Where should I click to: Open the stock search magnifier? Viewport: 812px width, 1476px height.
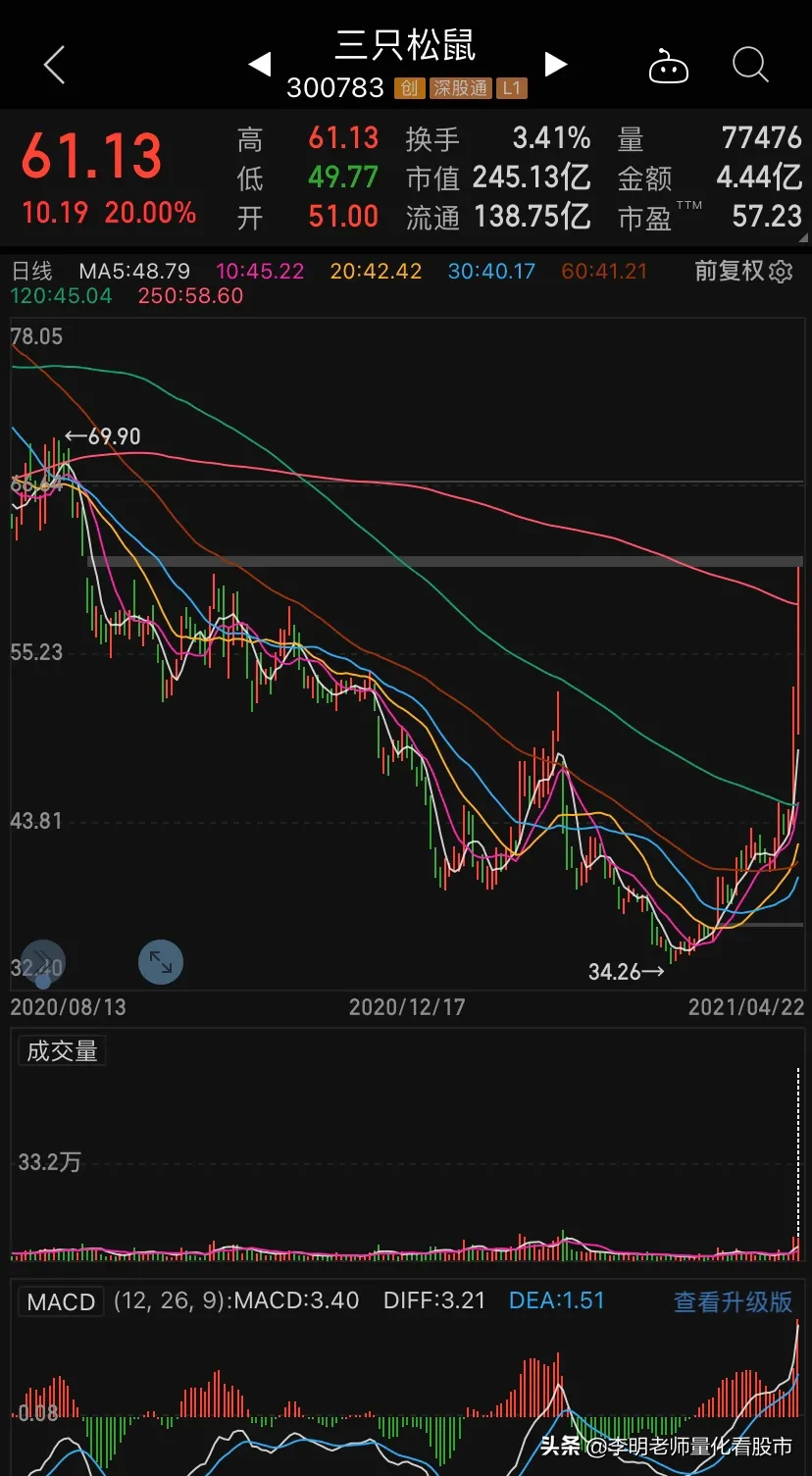pyautogui.click(x=750, y=66)
